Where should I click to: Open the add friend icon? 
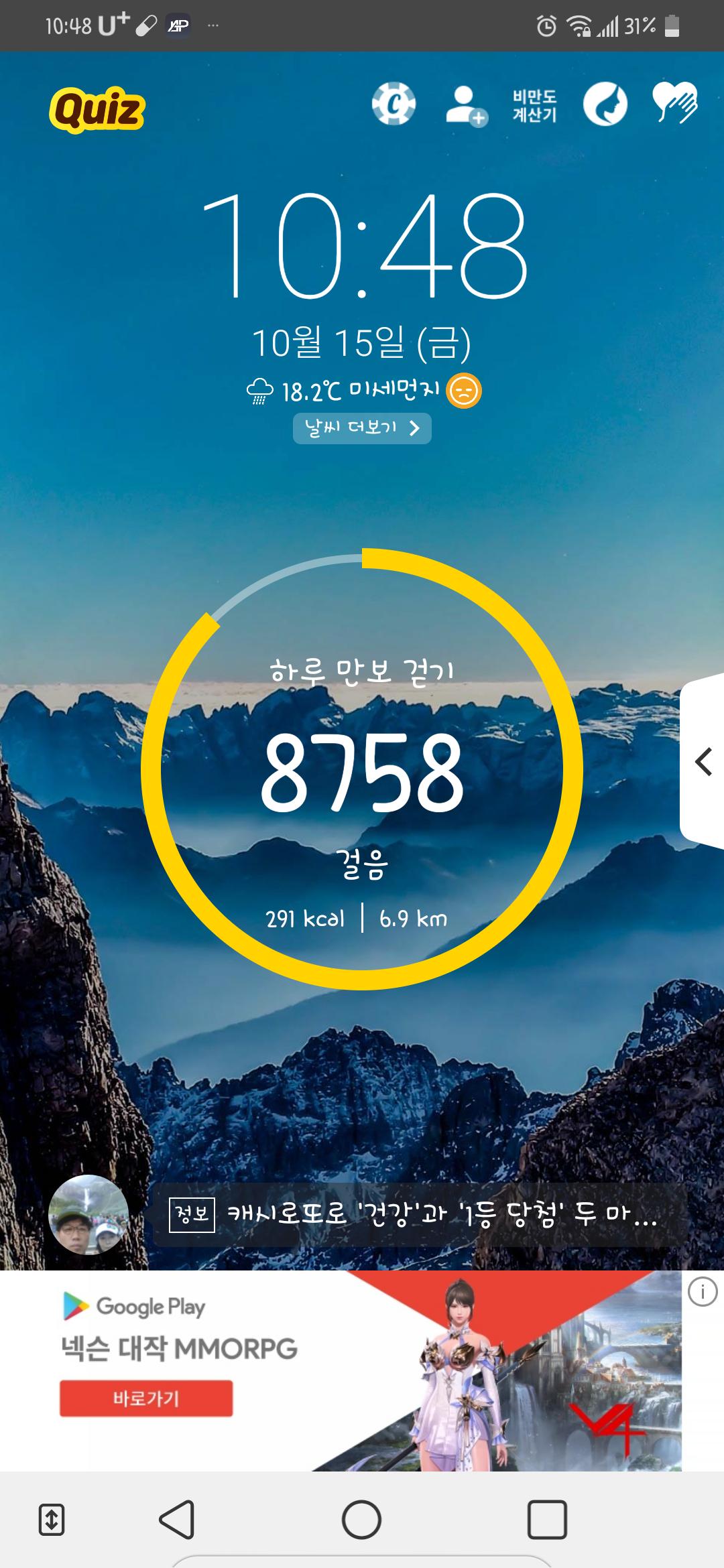(x=466, y=106)
